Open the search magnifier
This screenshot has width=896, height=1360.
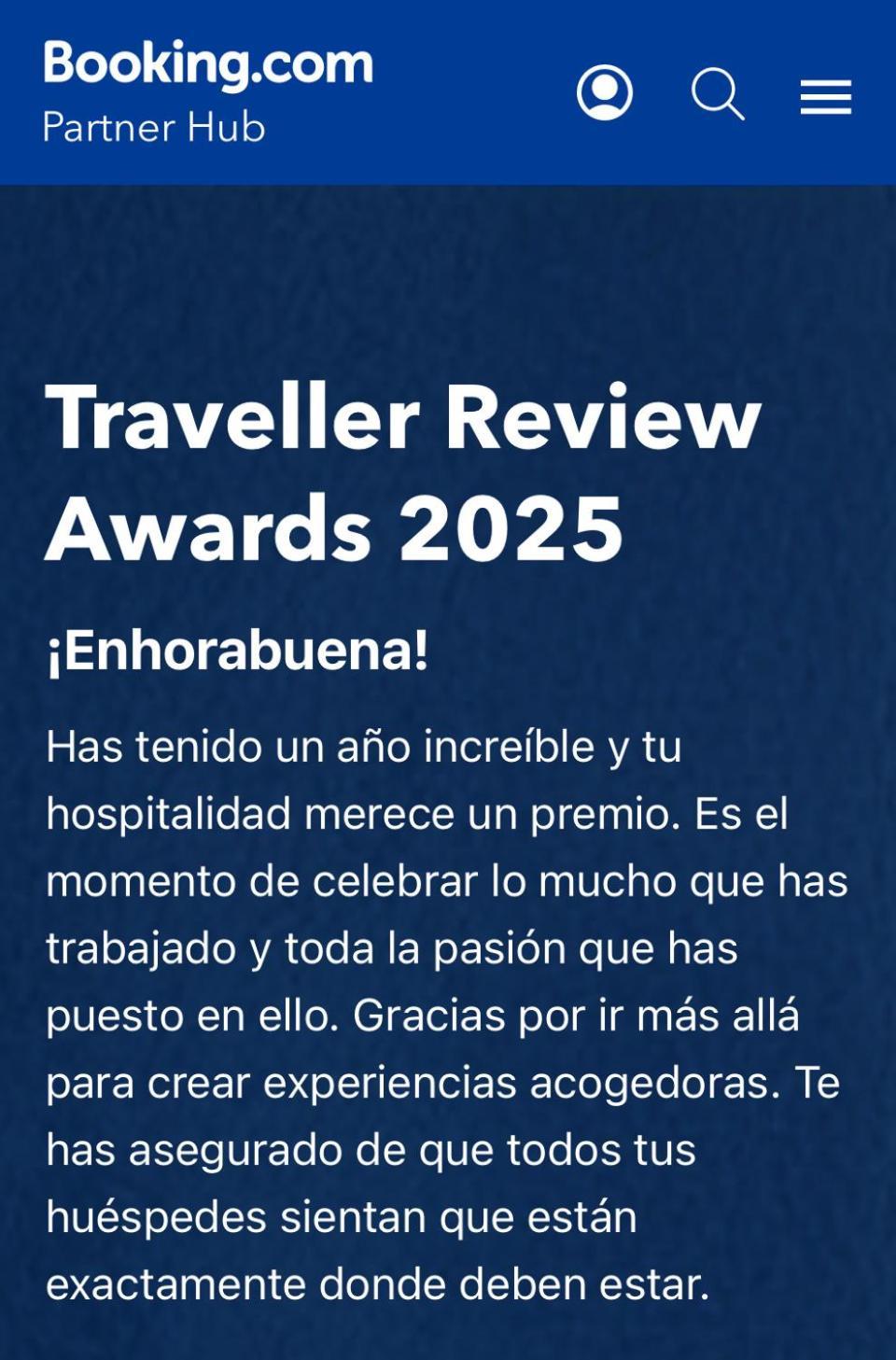click(717, 94)
